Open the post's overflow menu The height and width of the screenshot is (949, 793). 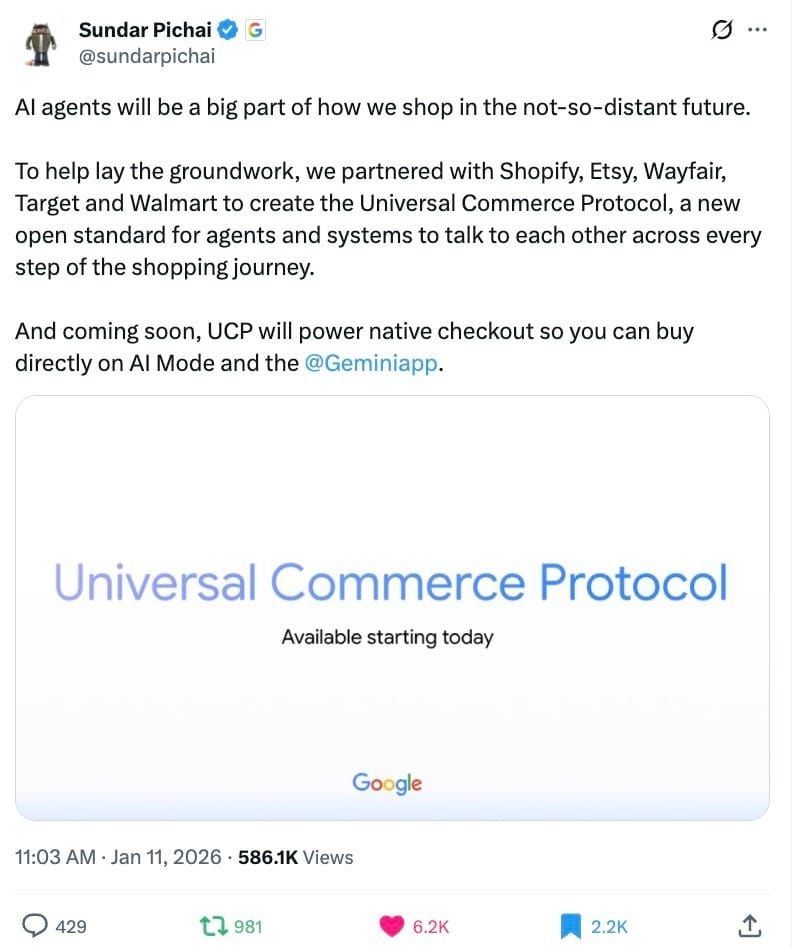759,30
